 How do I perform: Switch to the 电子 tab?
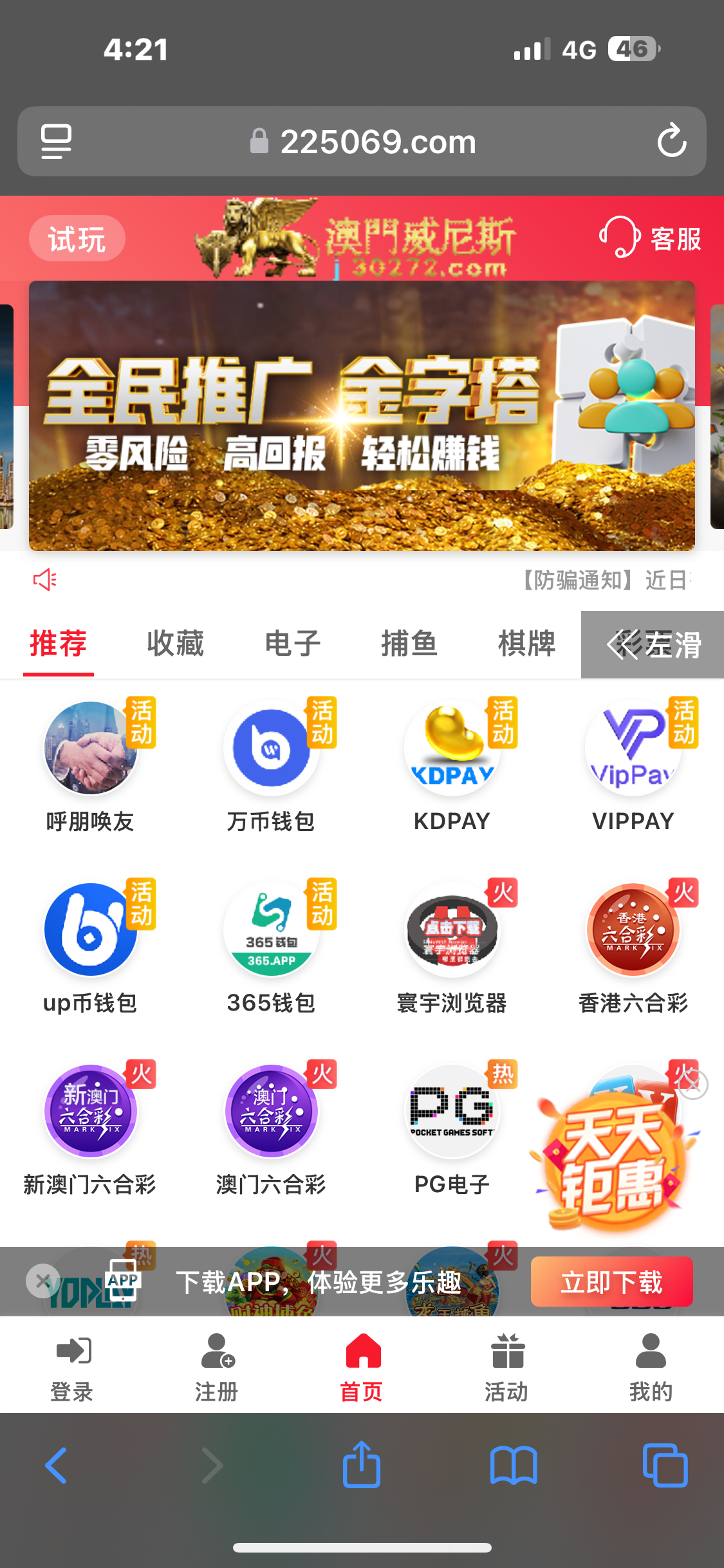[292, 644]
